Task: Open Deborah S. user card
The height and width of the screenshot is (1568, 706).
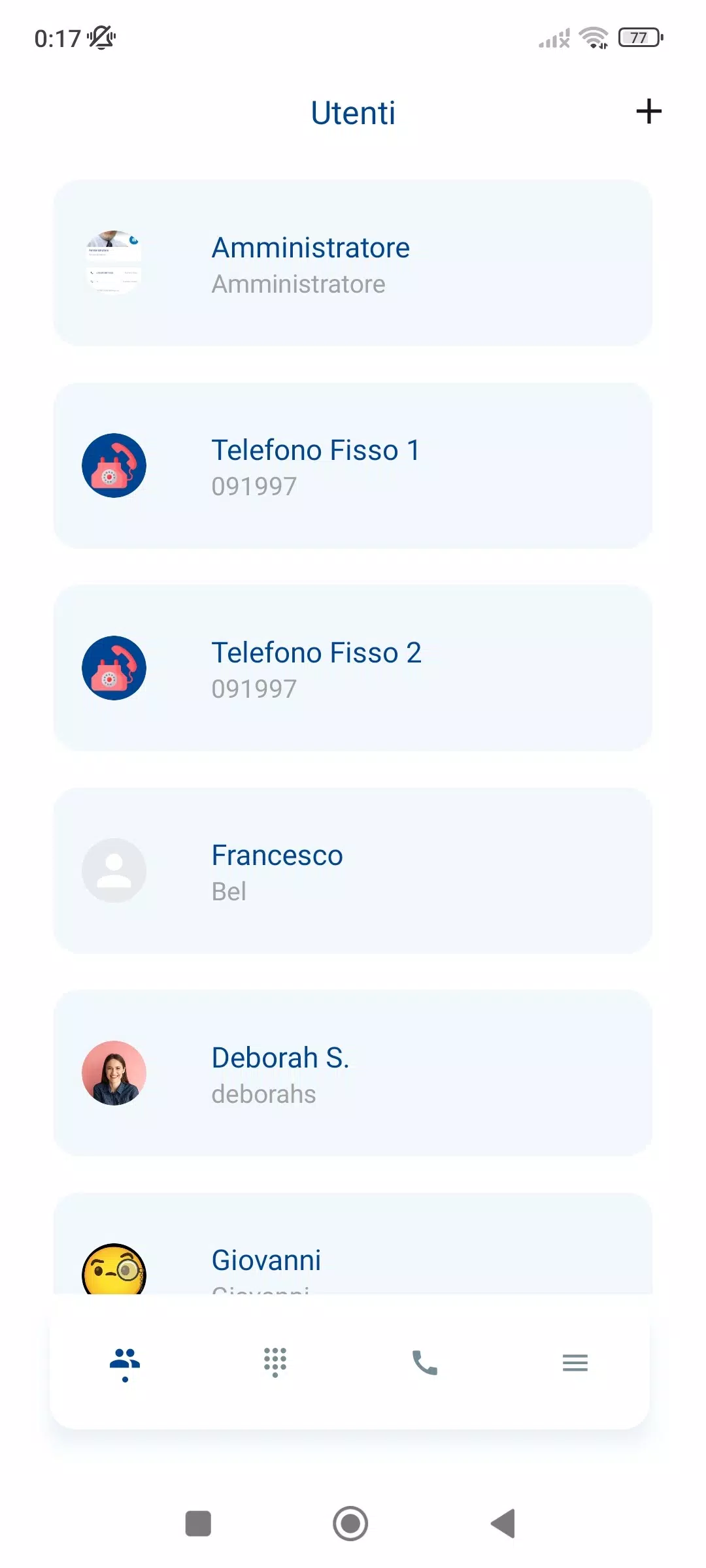Action: (x=353, y=1073)
